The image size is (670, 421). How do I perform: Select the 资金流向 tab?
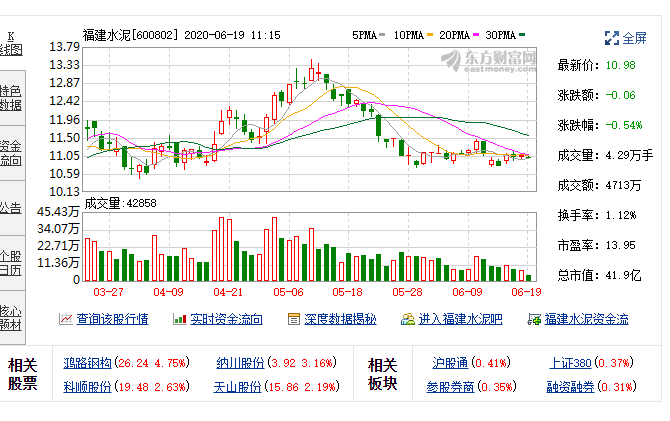(10, 152)
